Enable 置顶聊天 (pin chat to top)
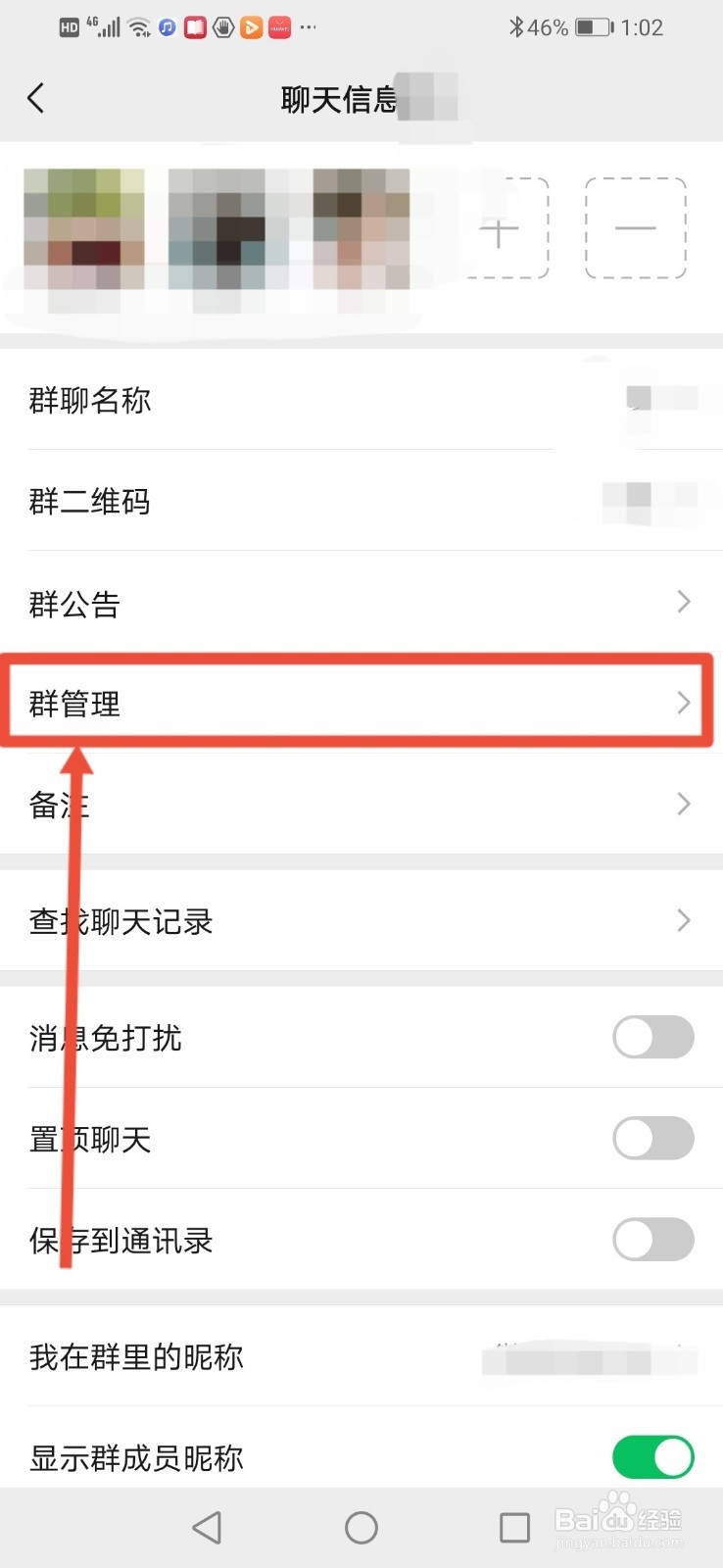 652,1139
